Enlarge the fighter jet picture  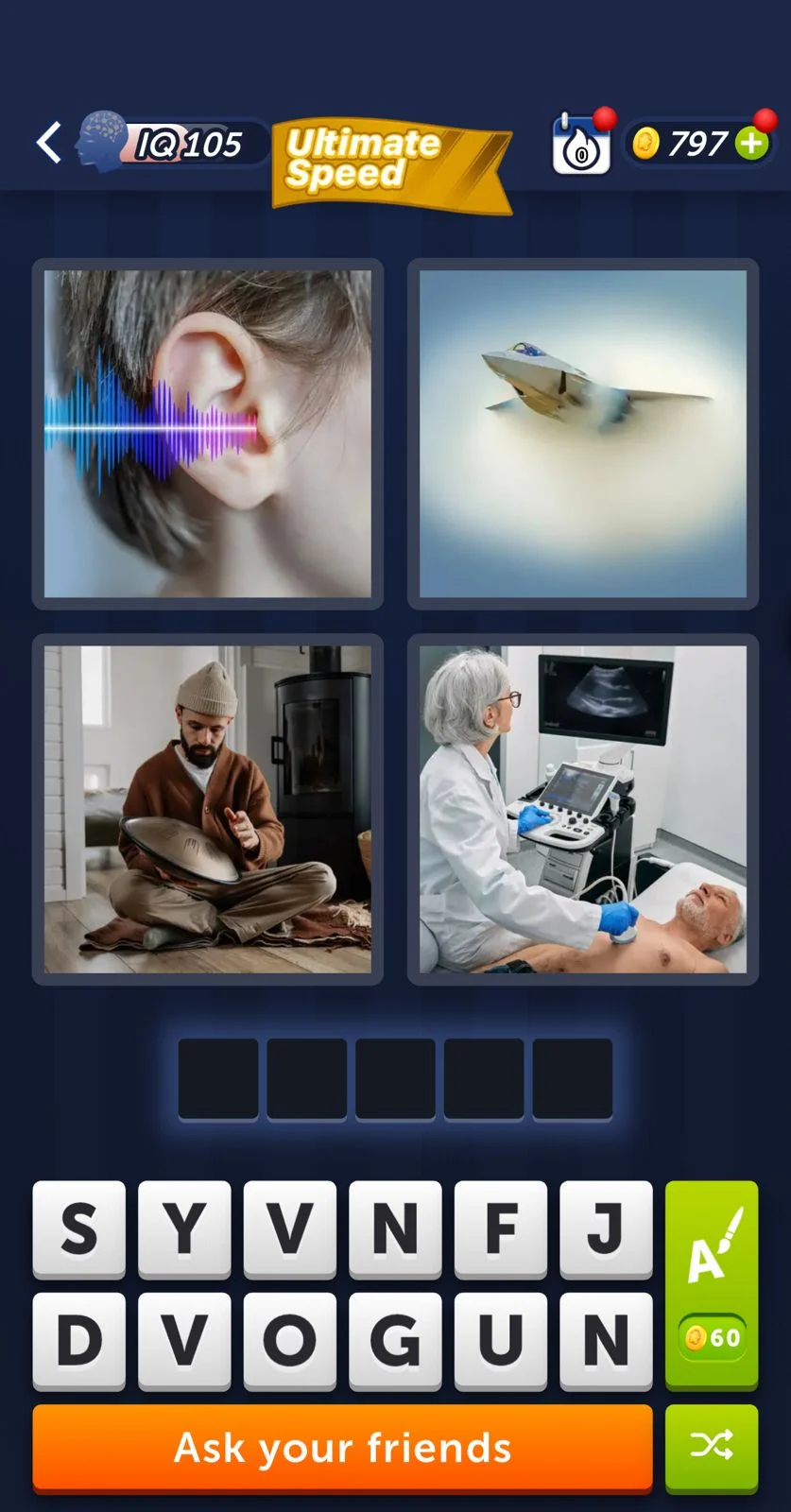coord(582,434)
